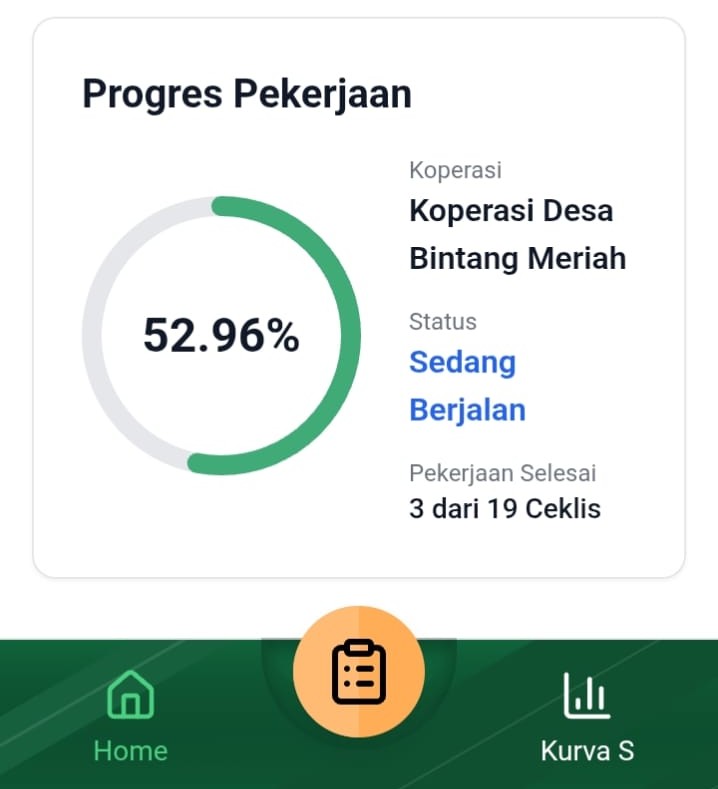The height and width of the screenshot is (789, 718).
Task: Open the Kurva S tab
Action: click(587, 715)
